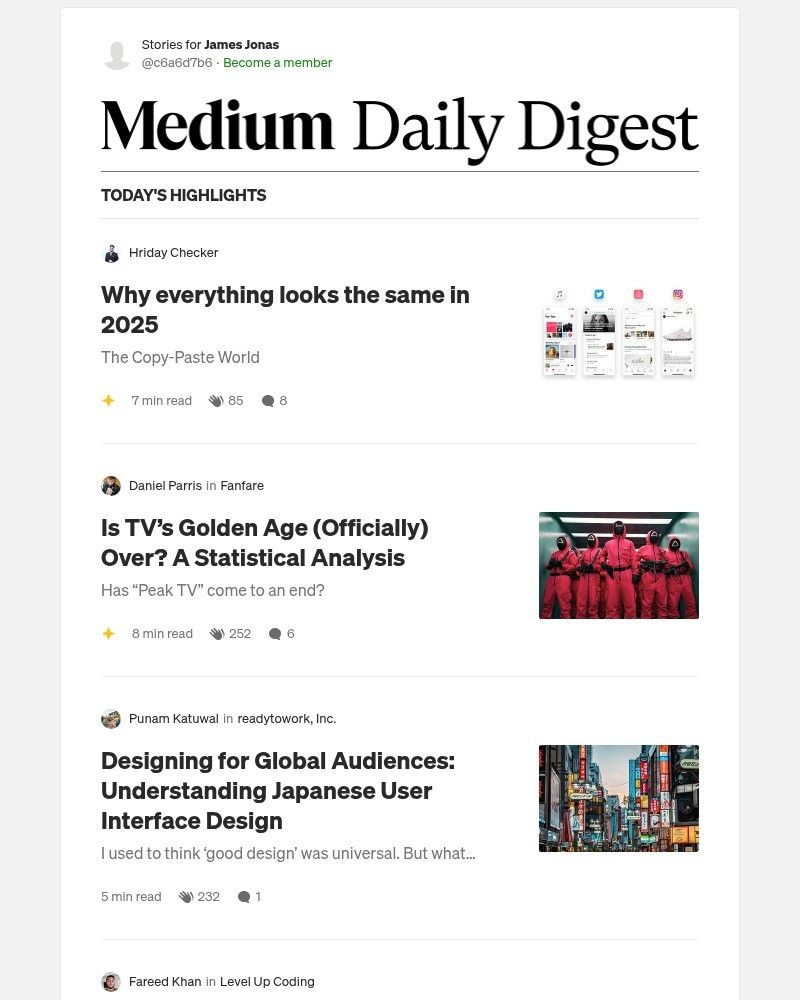Image resolution: width=800 pixels, height=1000 pixels.
Task: Read 'Is TV's Golden Age Over' article
Action: coord(265,543)
